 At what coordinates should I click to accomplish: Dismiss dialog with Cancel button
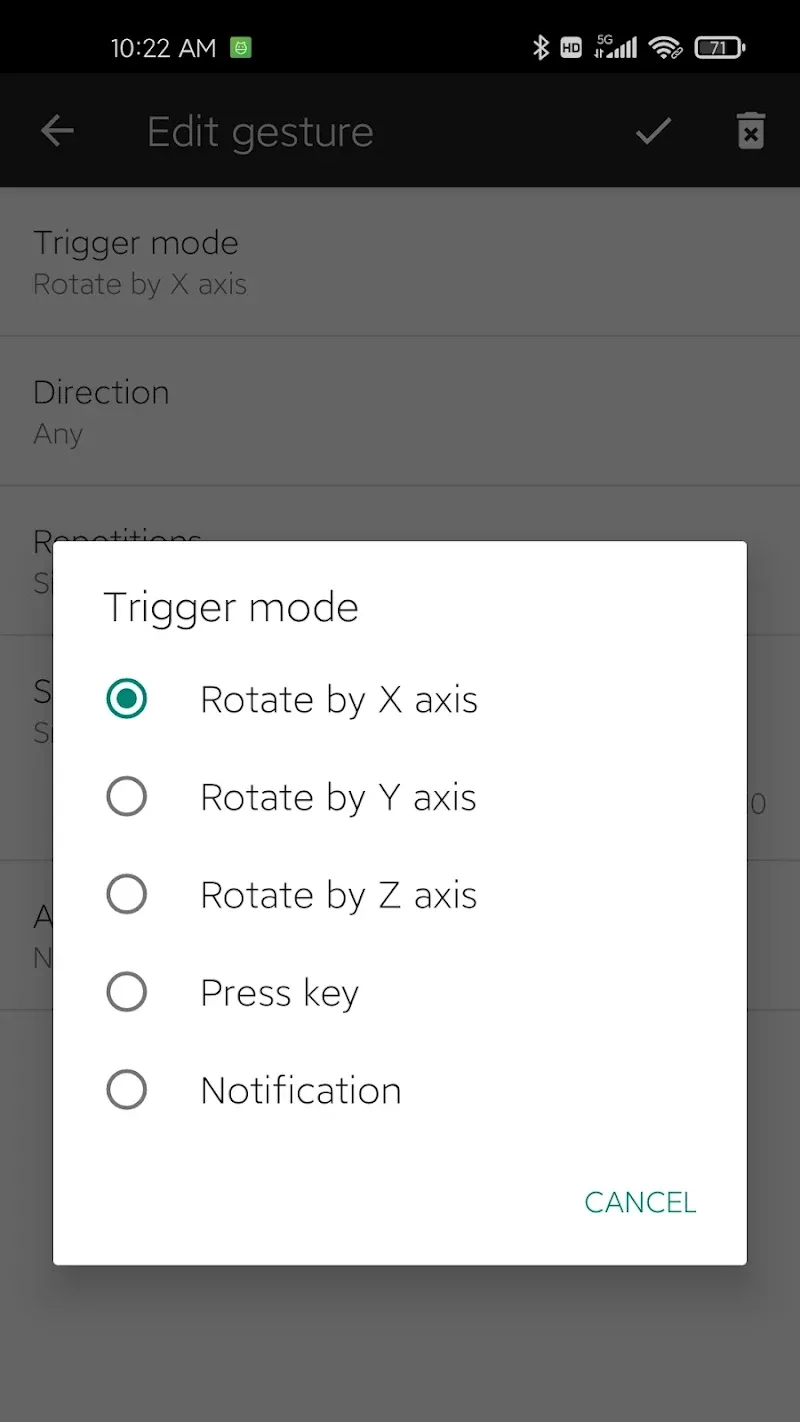[x=640, y=1202]
